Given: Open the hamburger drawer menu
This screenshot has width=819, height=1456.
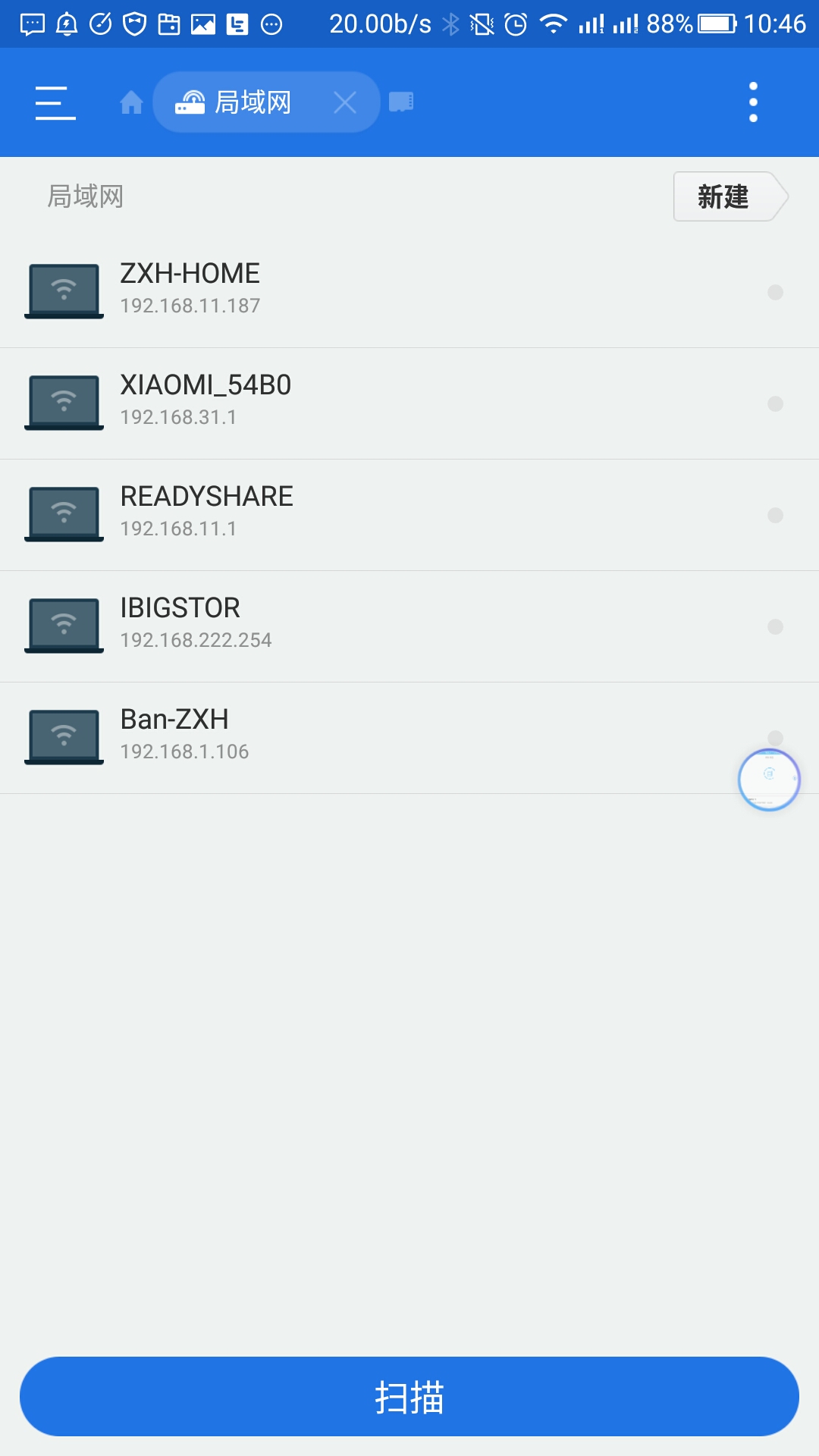Looking at the screenshot, I should (x=55, y=102).
